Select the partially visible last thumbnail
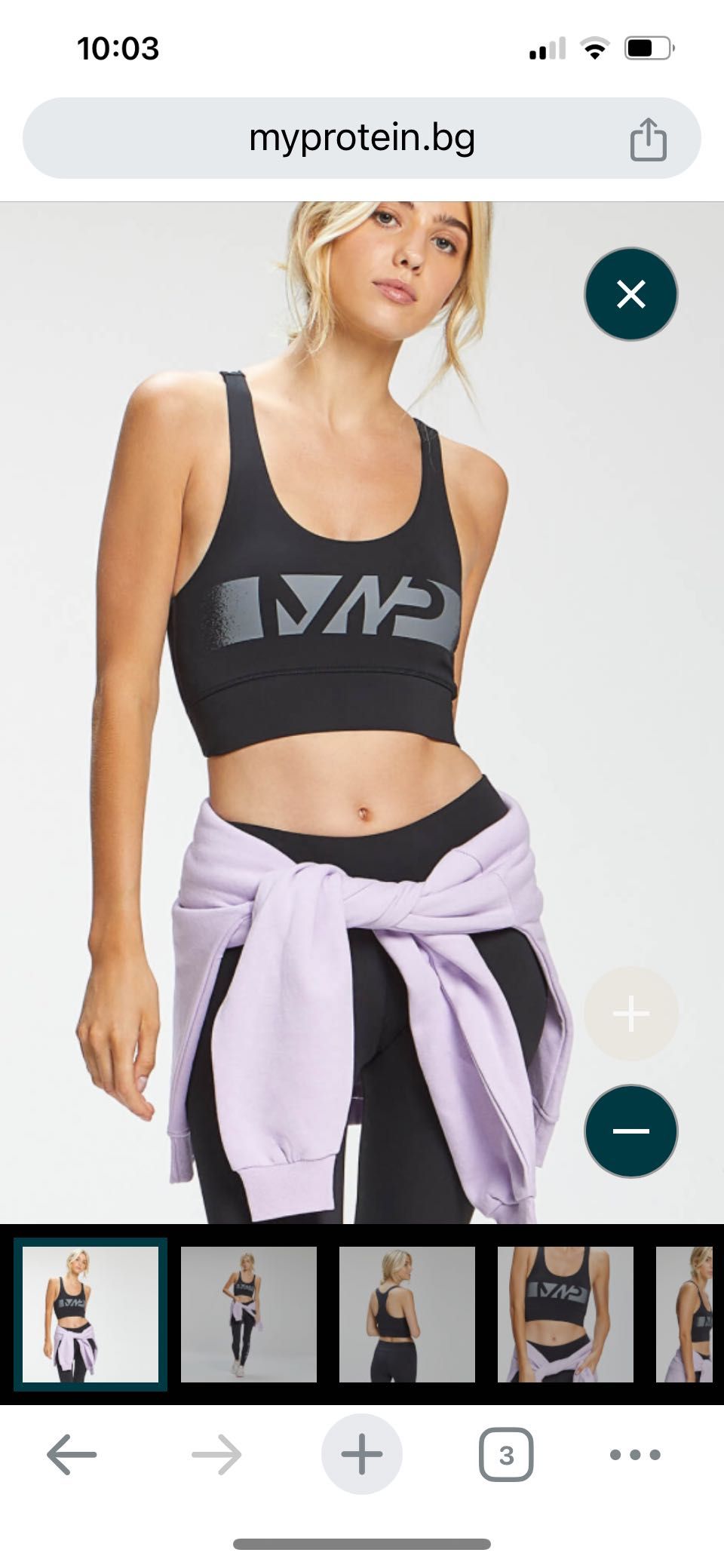 point(685,1314)
